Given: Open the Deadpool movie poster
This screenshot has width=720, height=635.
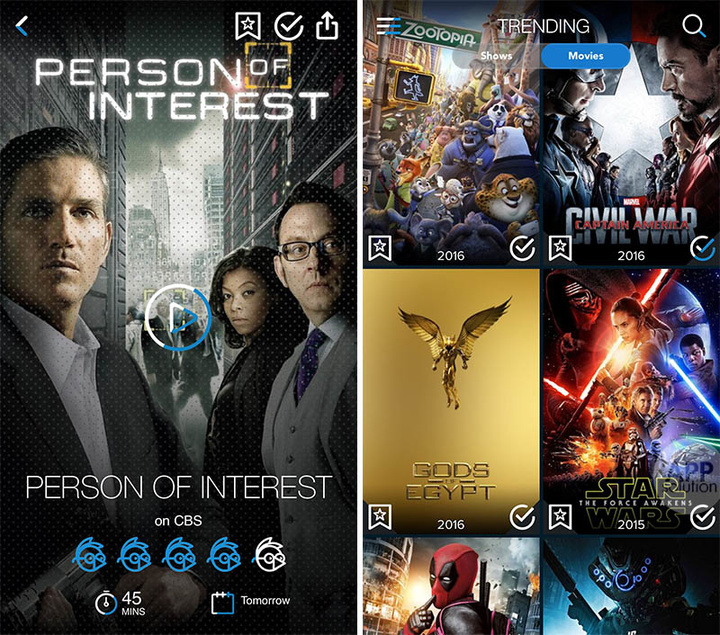Looking at the screenshot, I should pos(450,590).
